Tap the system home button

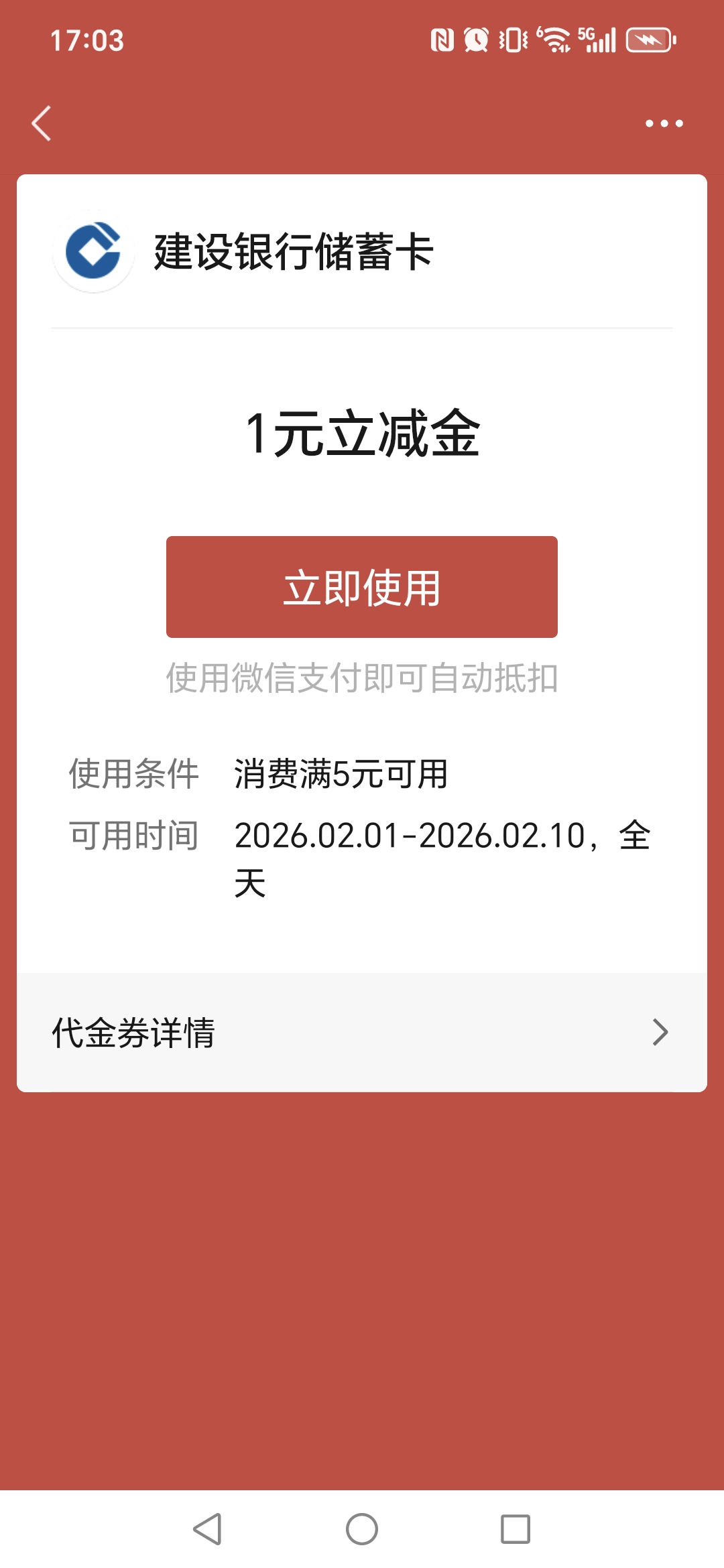tap(362, 1529)
